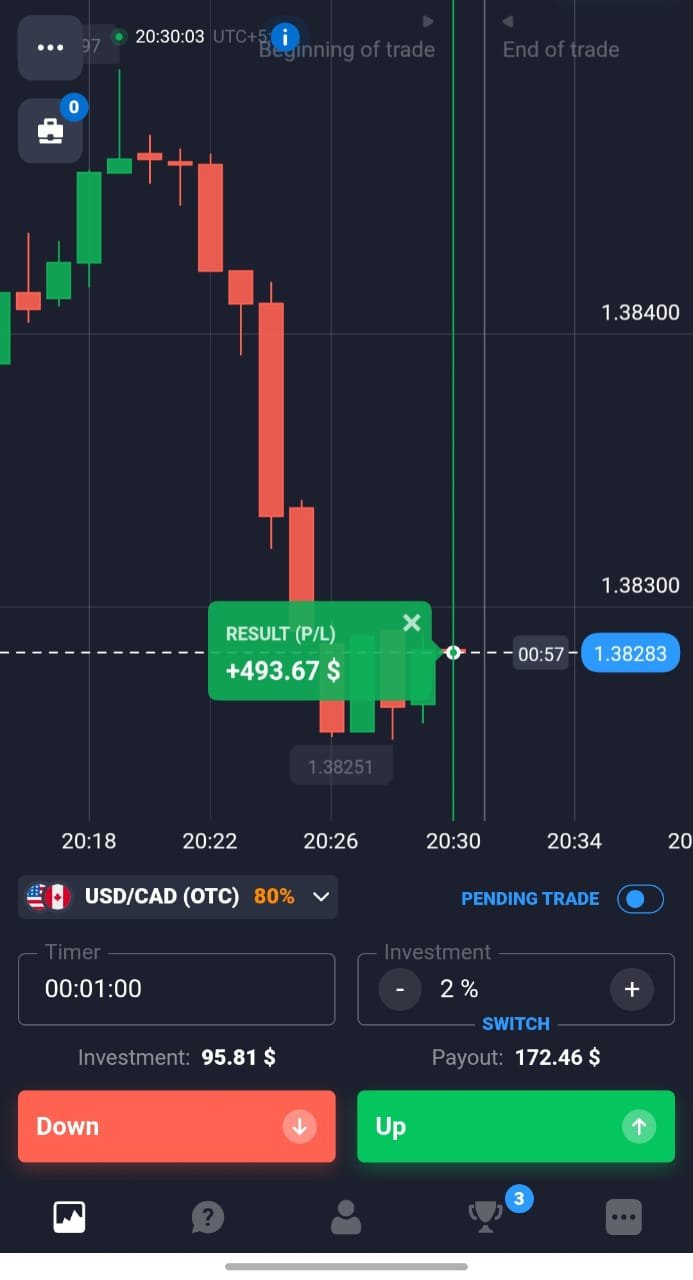Decrease investment with the minus button
Viewport: 693px width, 1280px height.
point(400,990)
